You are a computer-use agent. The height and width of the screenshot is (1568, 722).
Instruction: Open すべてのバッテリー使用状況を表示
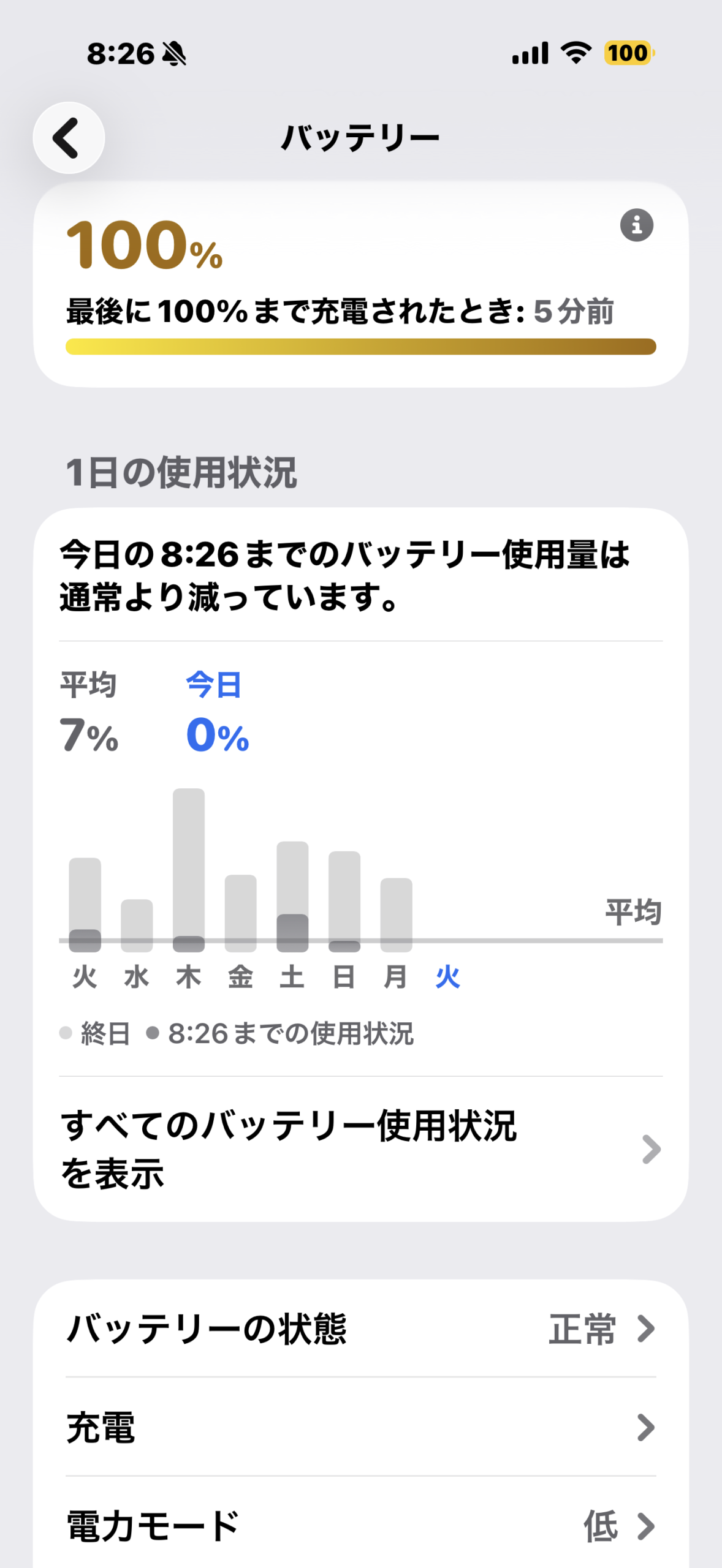[x=360, y=1149]
